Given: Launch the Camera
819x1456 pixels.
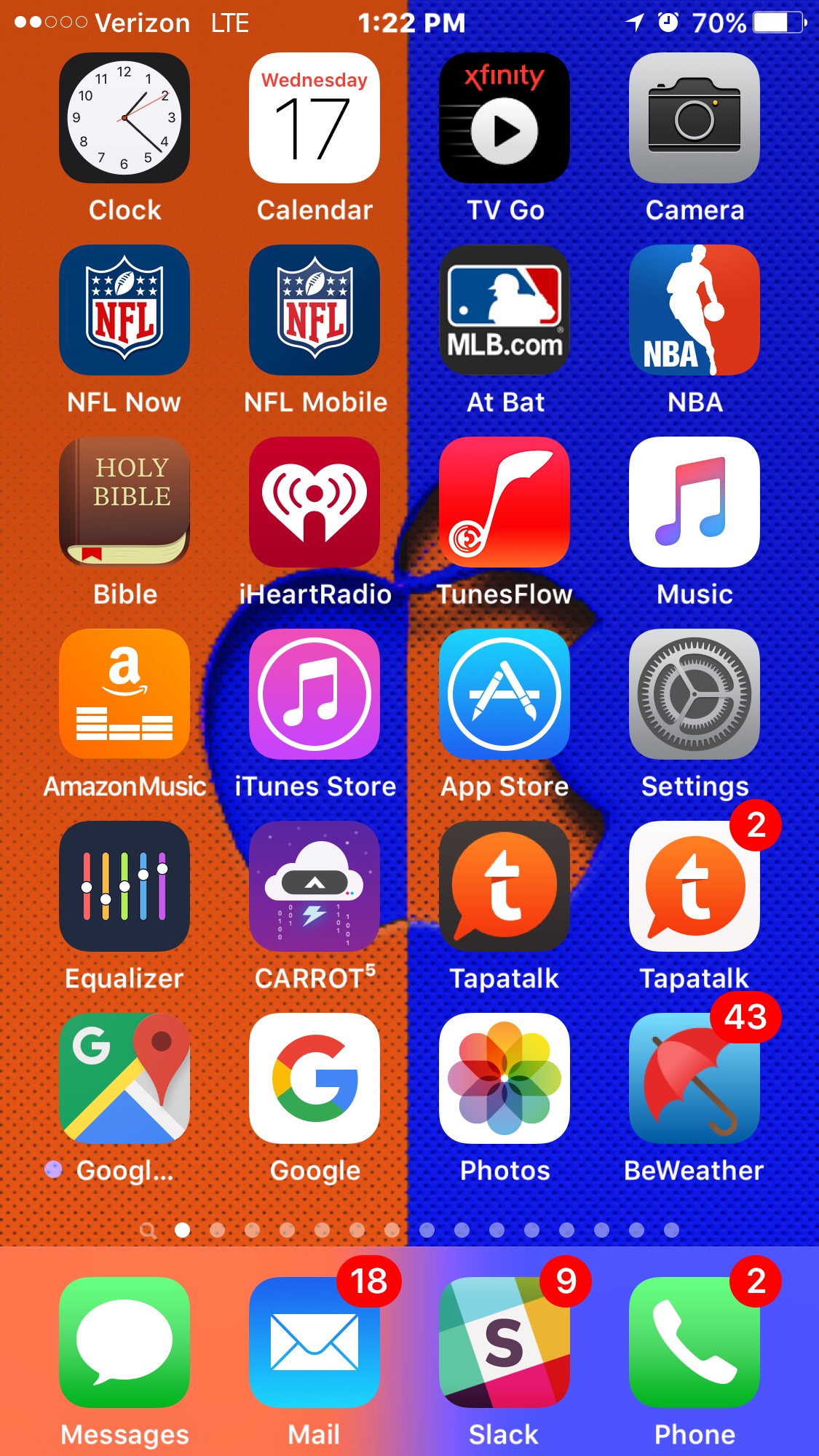Looking at the screenshot, I should click(x=695, y=118).
